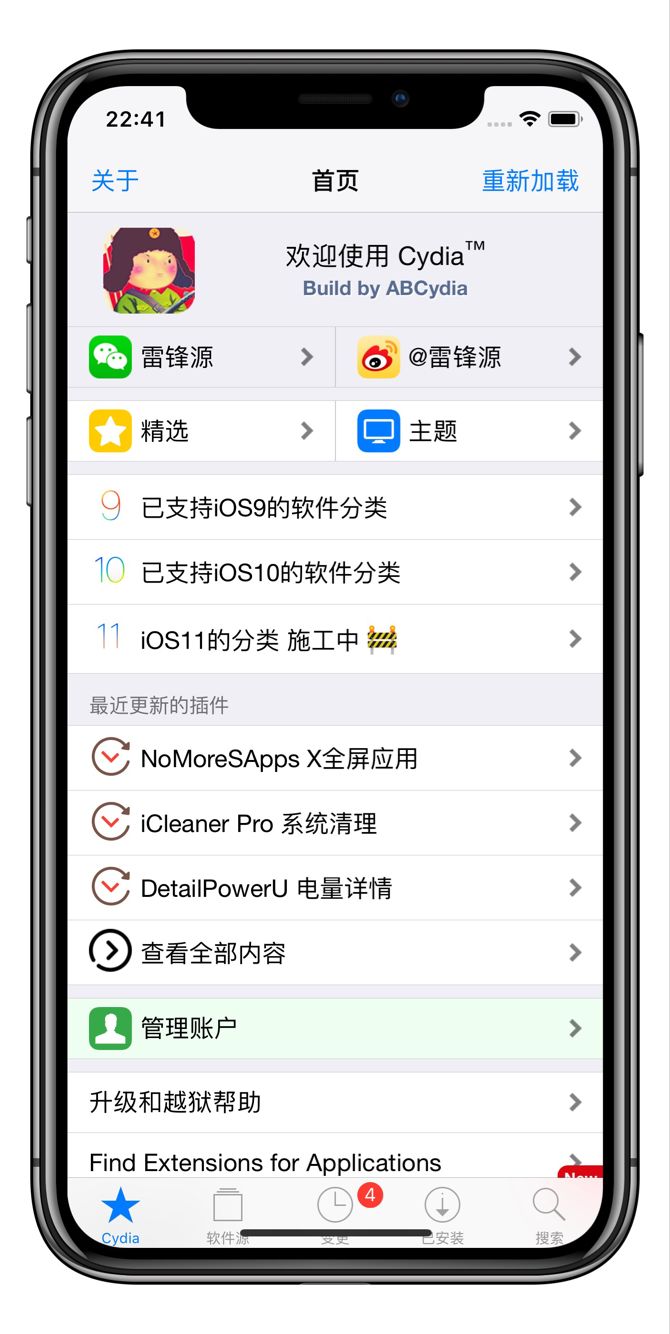Open 升级和越狱帮助
Image resolution: width=670 pixels, height=1334 pixels.
click(x=335, y=1102)
